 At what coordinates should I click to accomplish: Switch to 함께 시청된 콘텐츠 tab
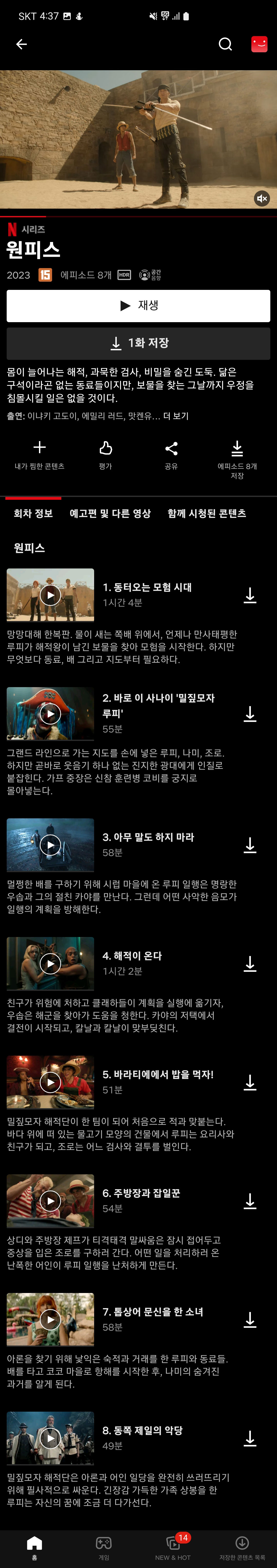[x=207, y=514]
